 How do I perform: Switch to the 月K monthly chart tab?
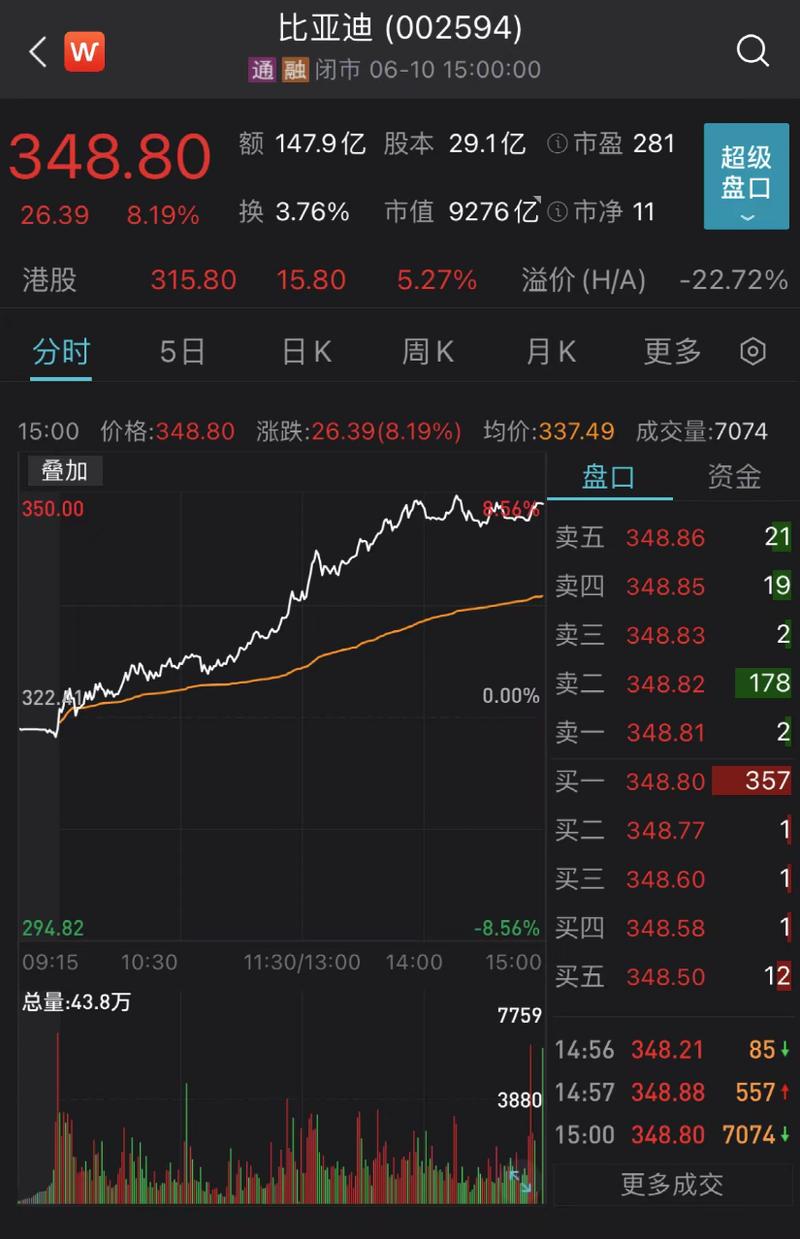(x=548, y=351)
